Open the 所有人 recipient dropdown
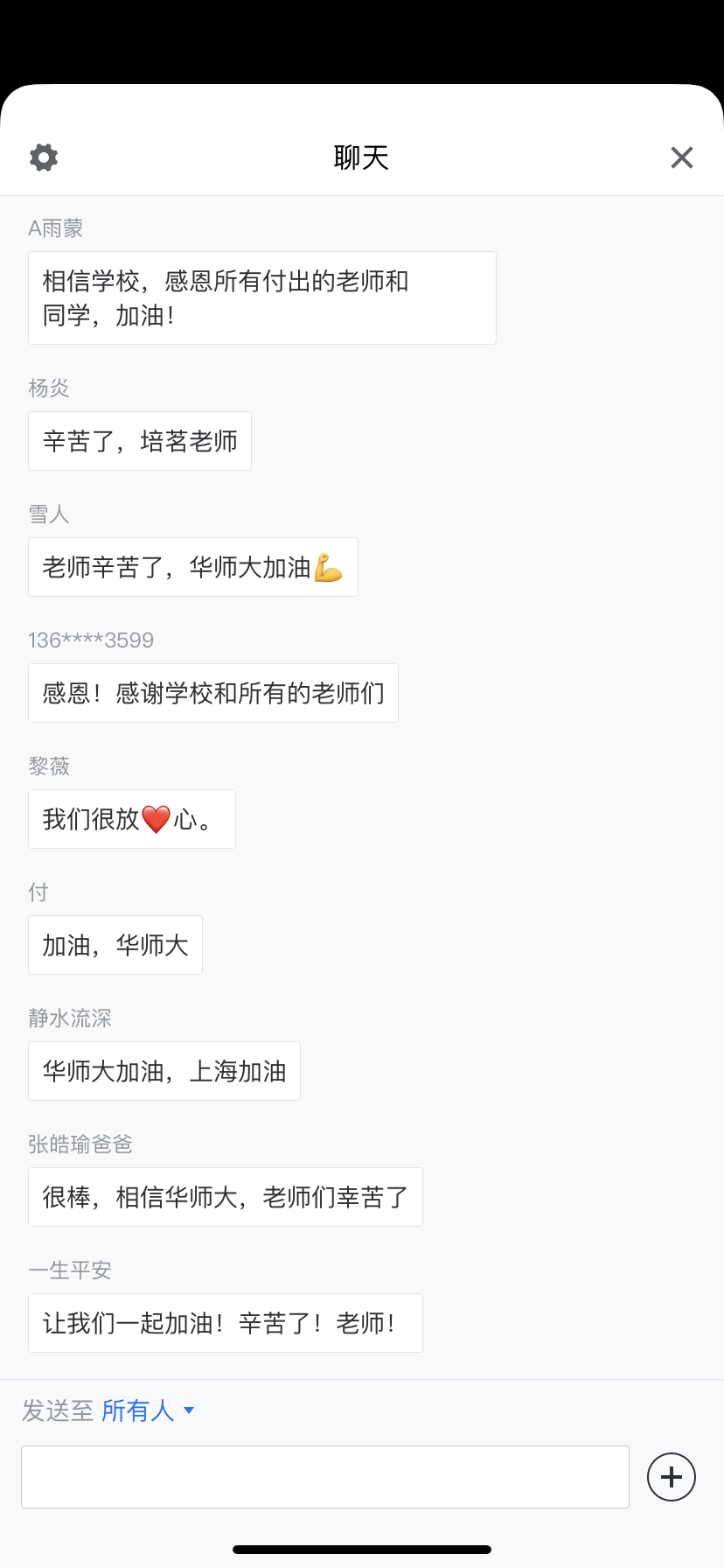724x1568 pixels. tap(148, 1410)
